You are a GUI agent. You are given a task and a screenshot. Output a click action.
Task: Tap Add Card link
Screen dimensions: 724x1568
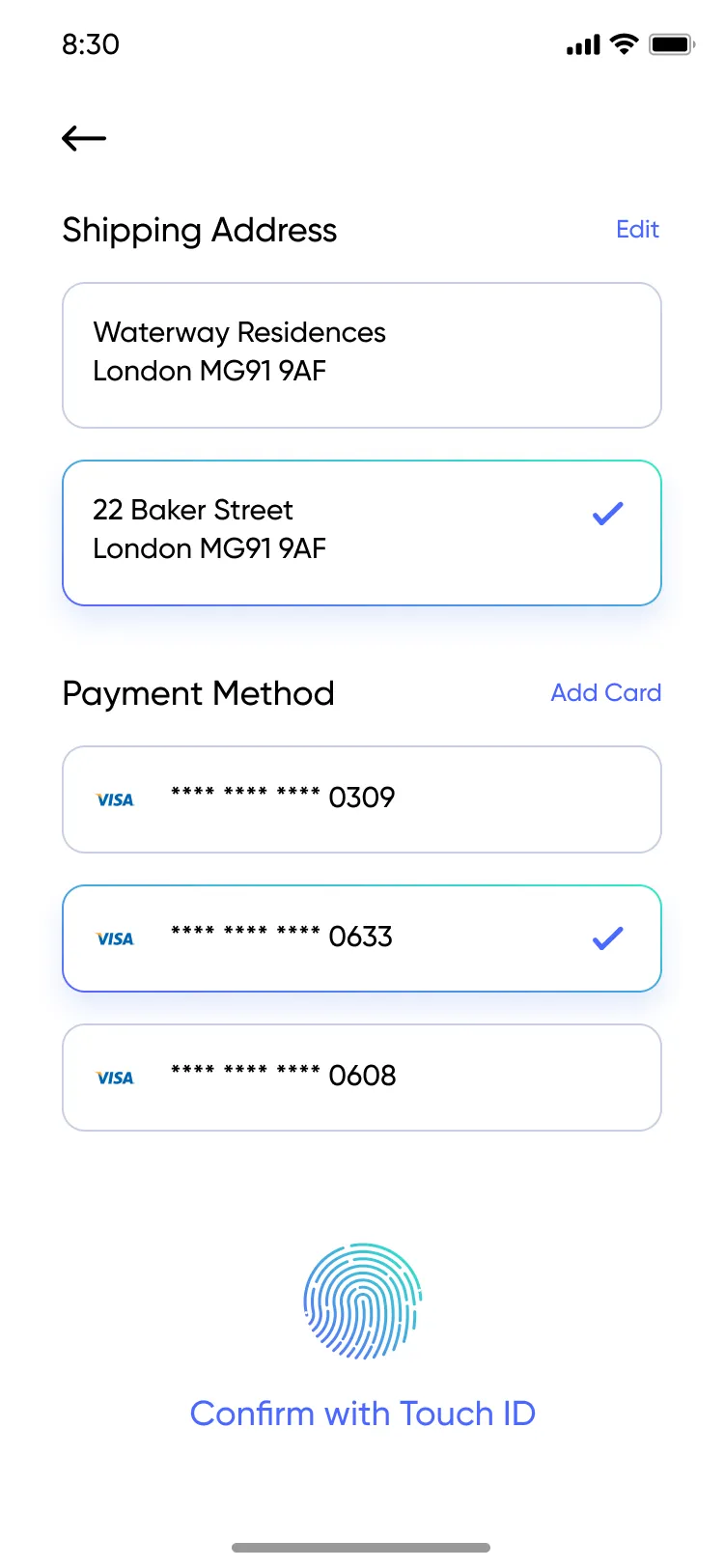605,692
